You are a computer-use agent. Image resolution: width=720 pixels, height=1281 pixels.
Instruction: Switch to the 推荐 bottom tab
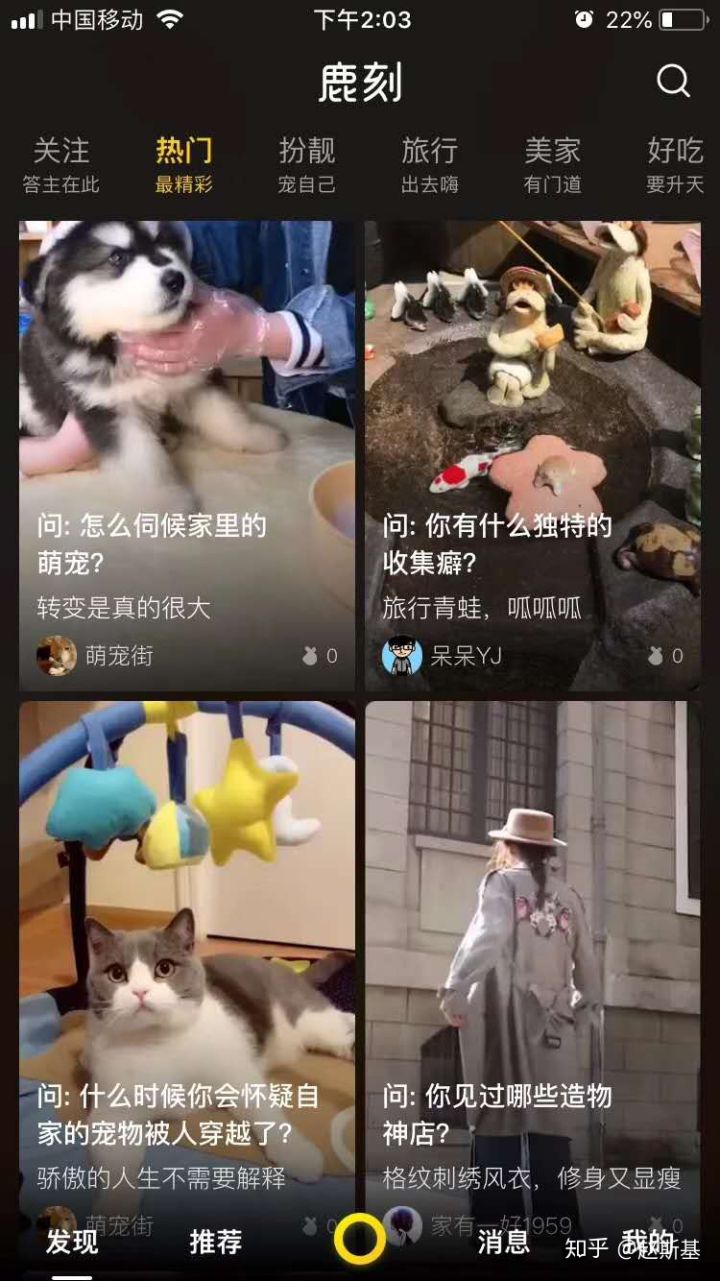[216, 1242]
